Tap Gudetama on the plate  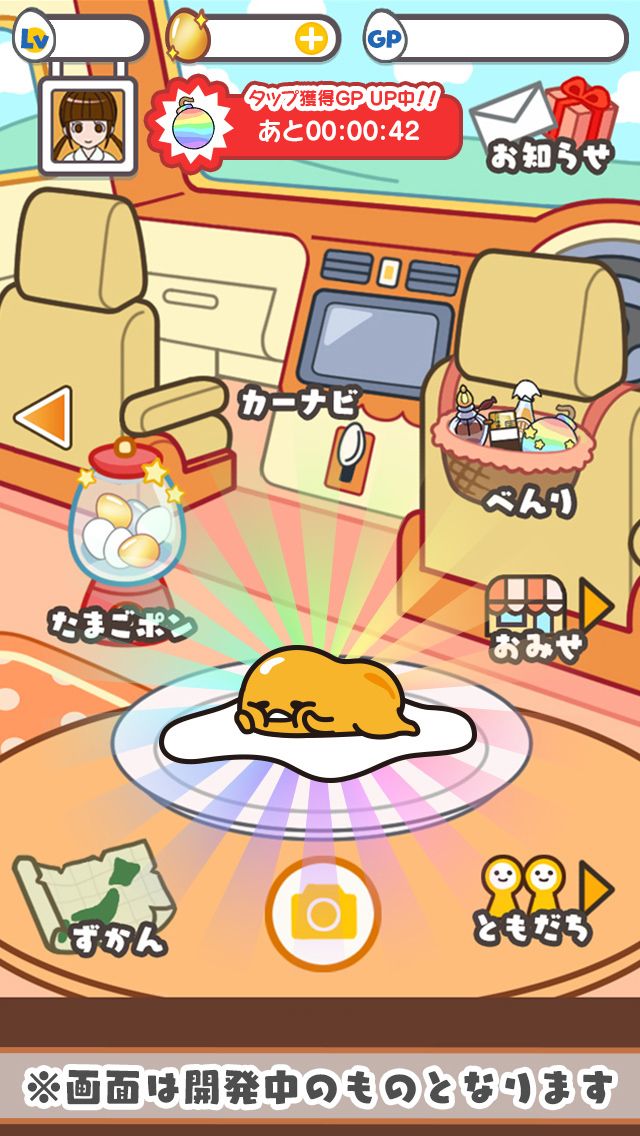pos(319,715)
